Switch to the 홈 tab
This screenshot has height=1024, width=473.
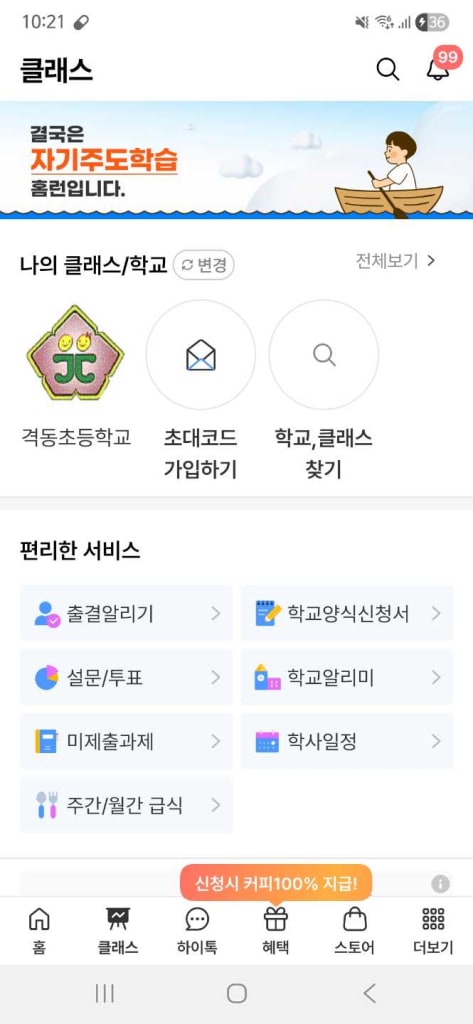39,931
